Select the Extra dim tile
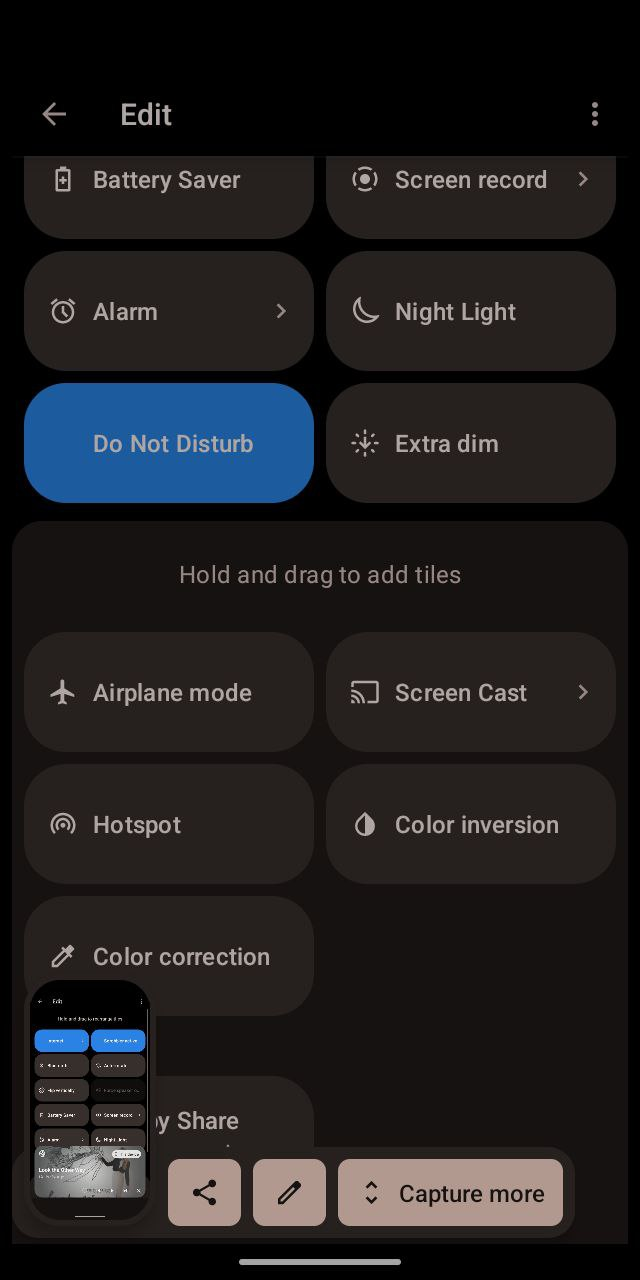Viewport: 640px width, 1280px height. point(470,443)
